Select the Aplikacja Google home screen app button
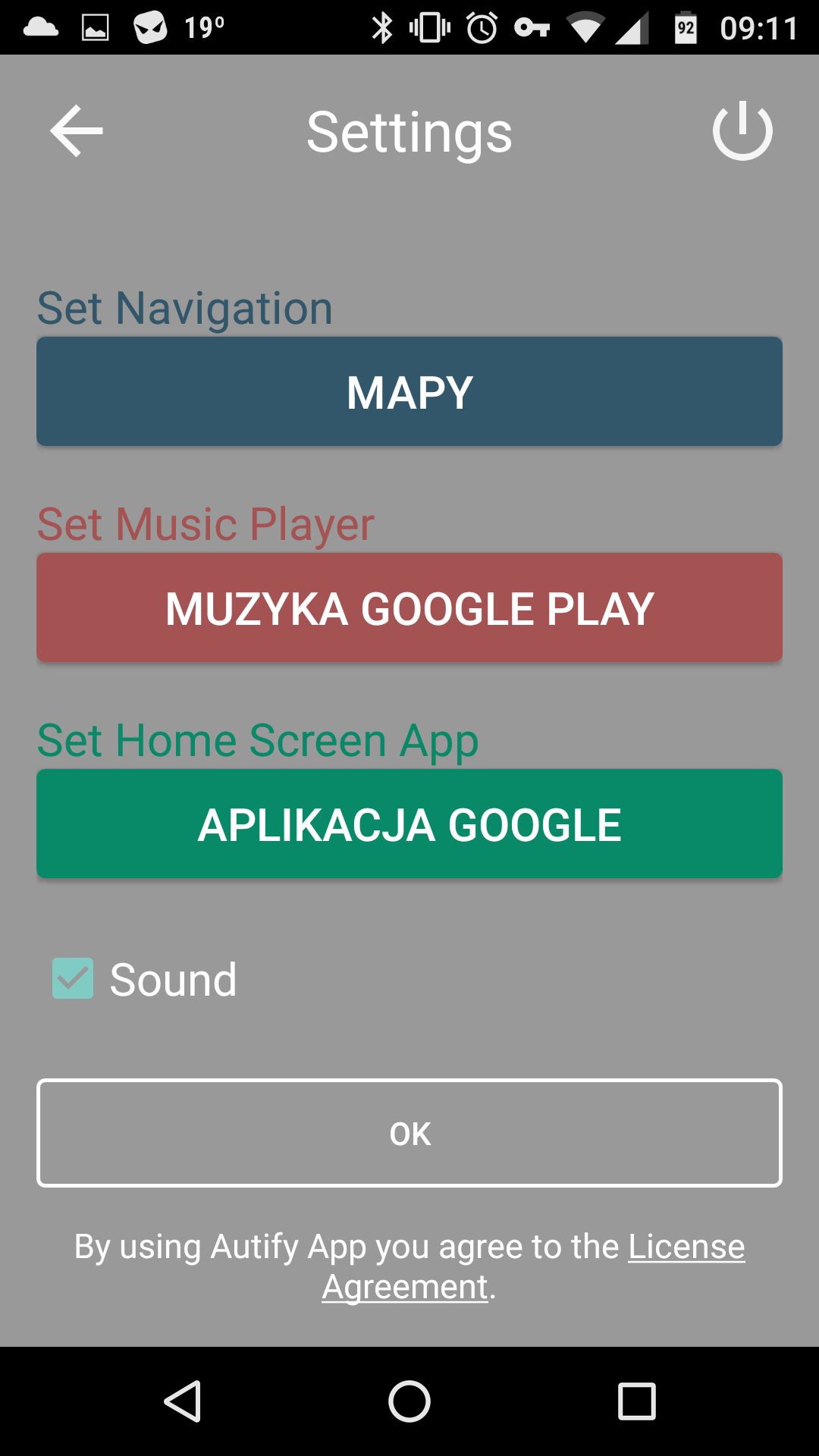819x1456 pixels. [x=409, y=824]
